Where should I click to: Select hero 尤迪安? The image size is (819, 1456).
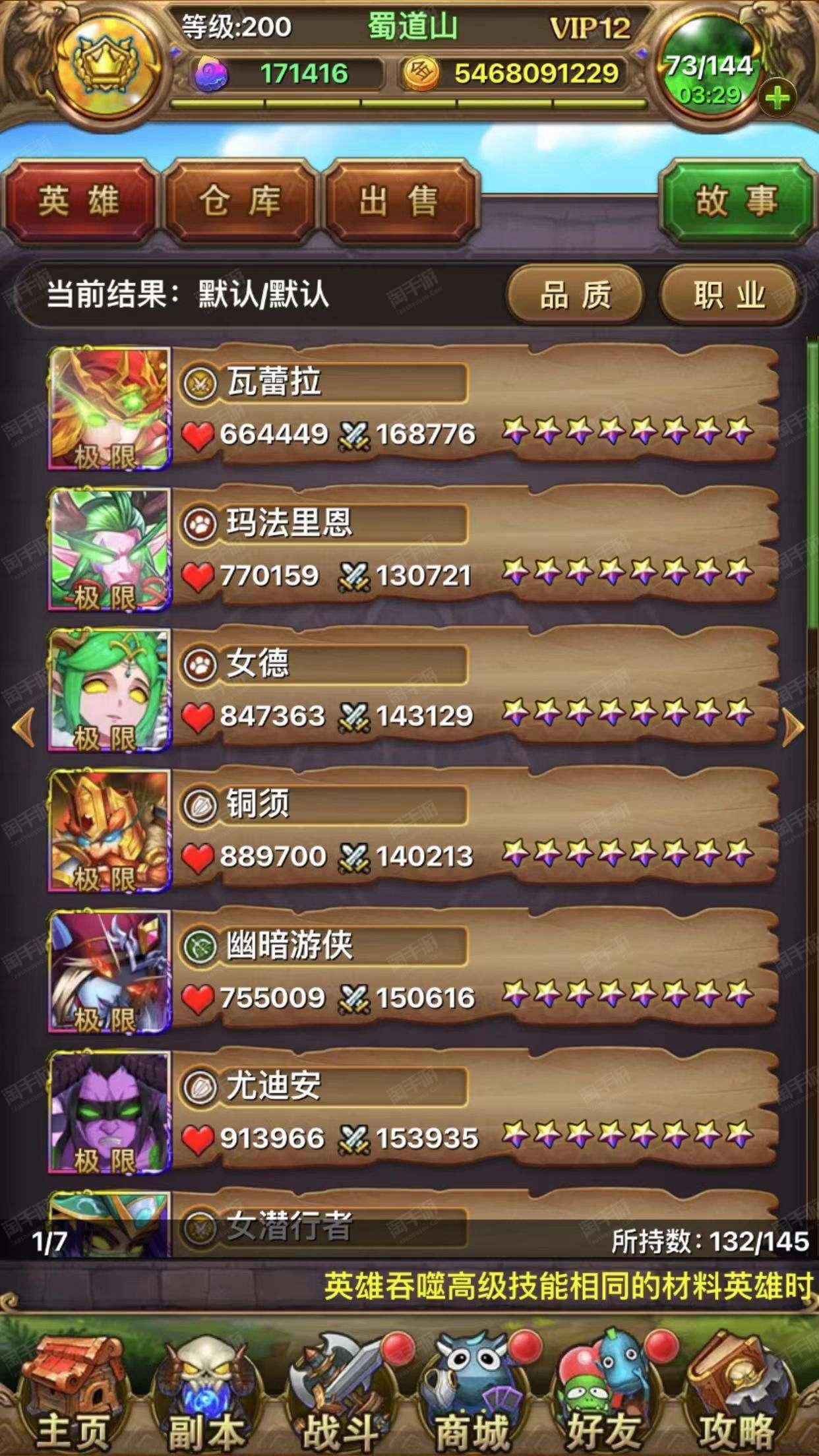click(462, 1113)
